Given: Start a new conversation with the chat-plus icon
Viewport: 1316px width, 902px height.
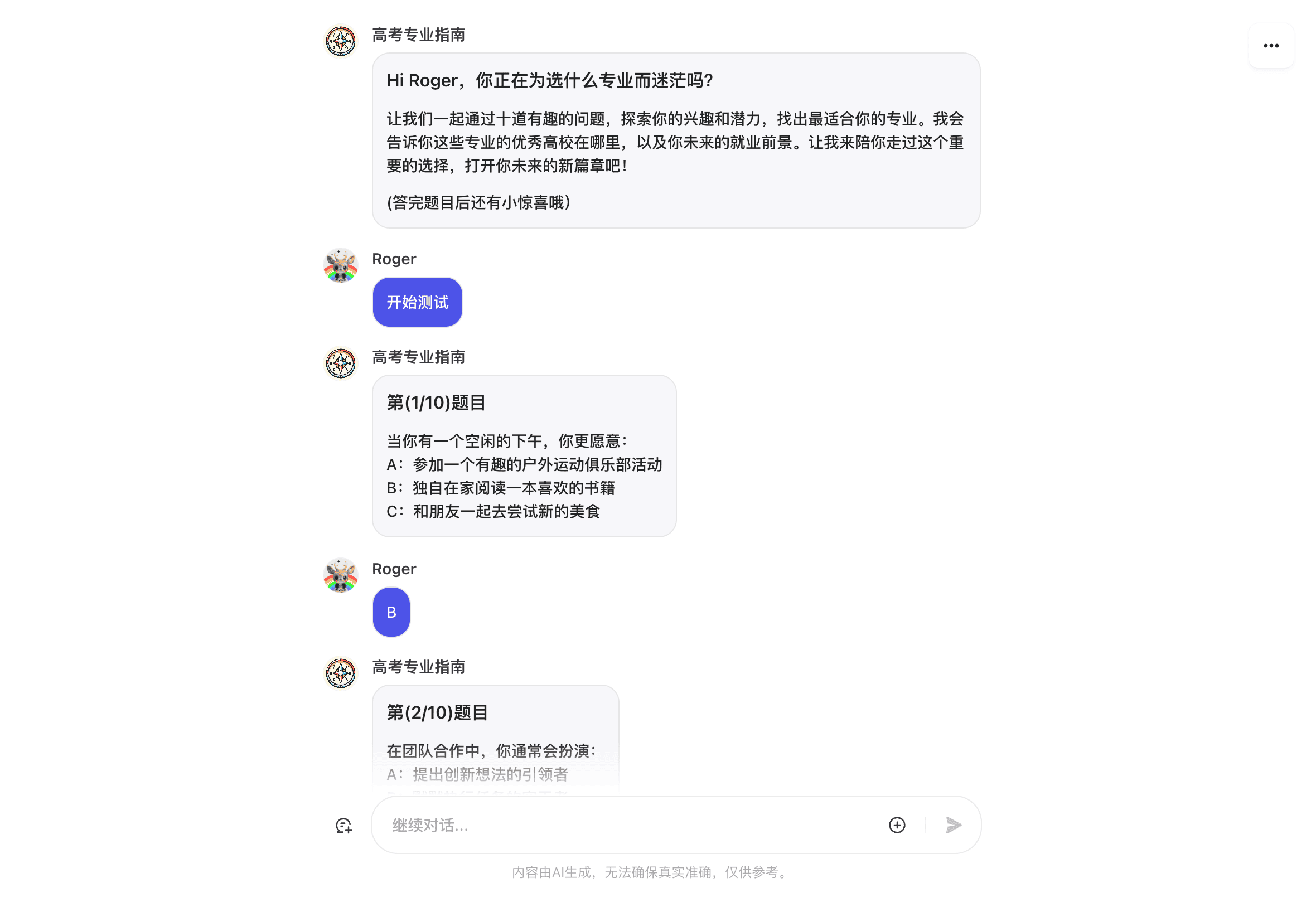Looking at the screenshot, I should point(343,826).
